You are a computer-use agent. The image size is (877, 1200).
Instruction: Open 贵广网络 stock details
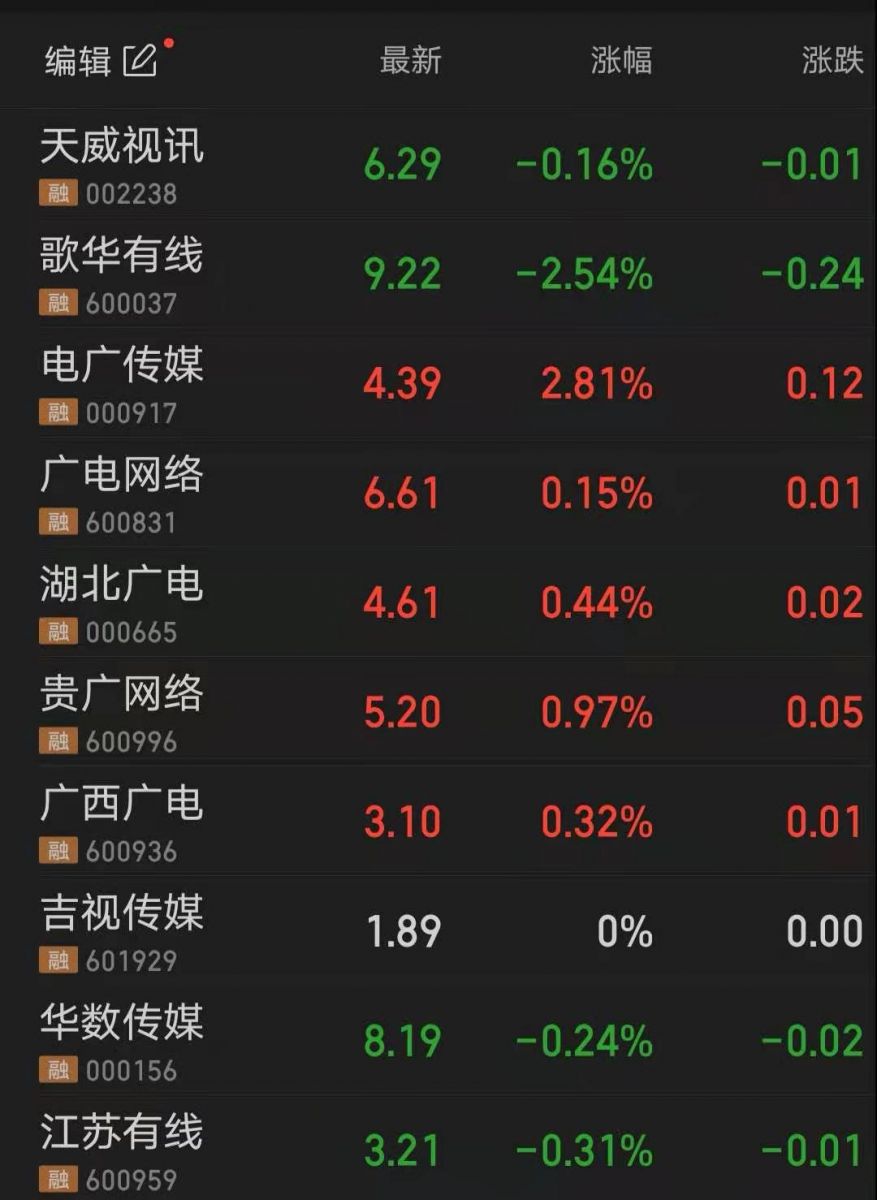[122, 694]
